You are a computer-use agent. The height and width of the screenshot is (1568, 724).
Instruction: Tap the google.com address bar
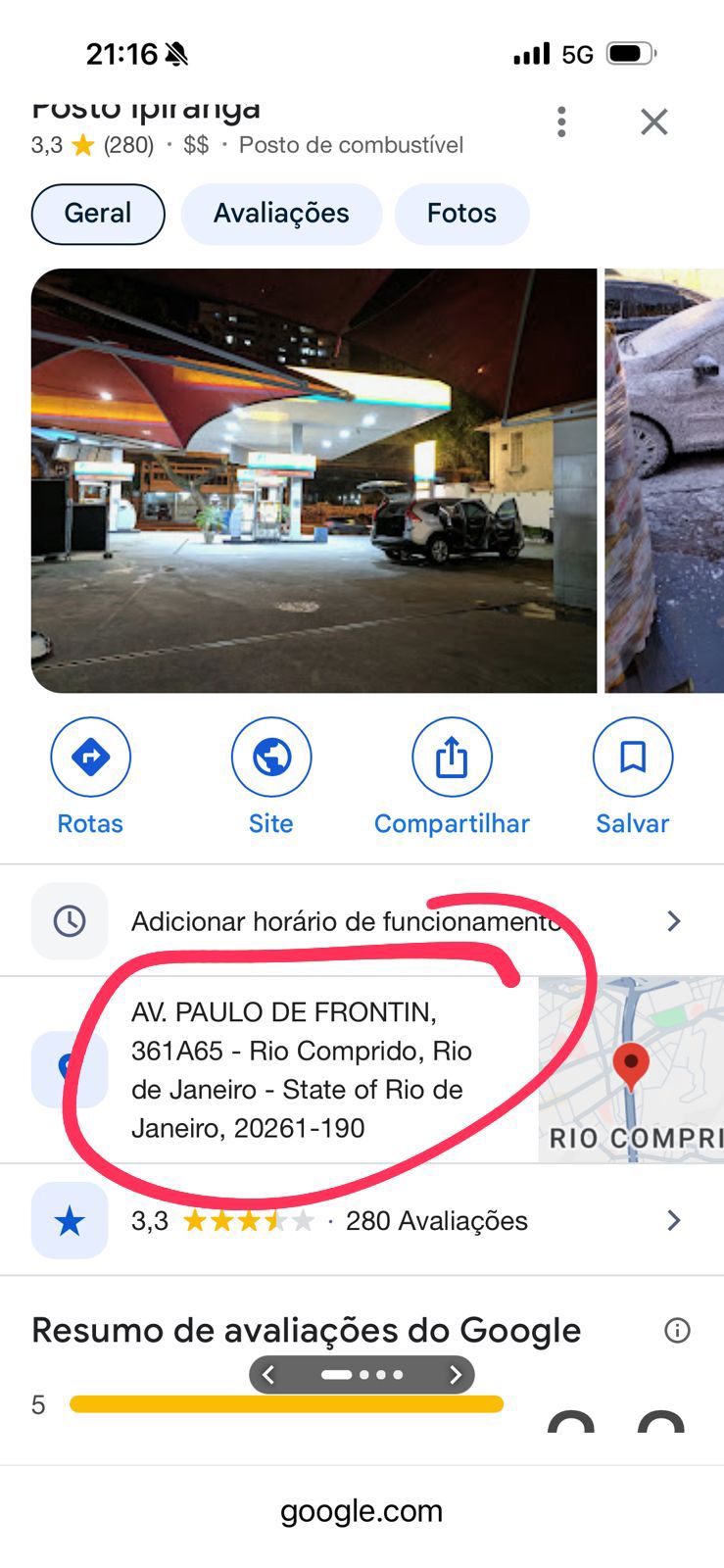pos(362,1511)
